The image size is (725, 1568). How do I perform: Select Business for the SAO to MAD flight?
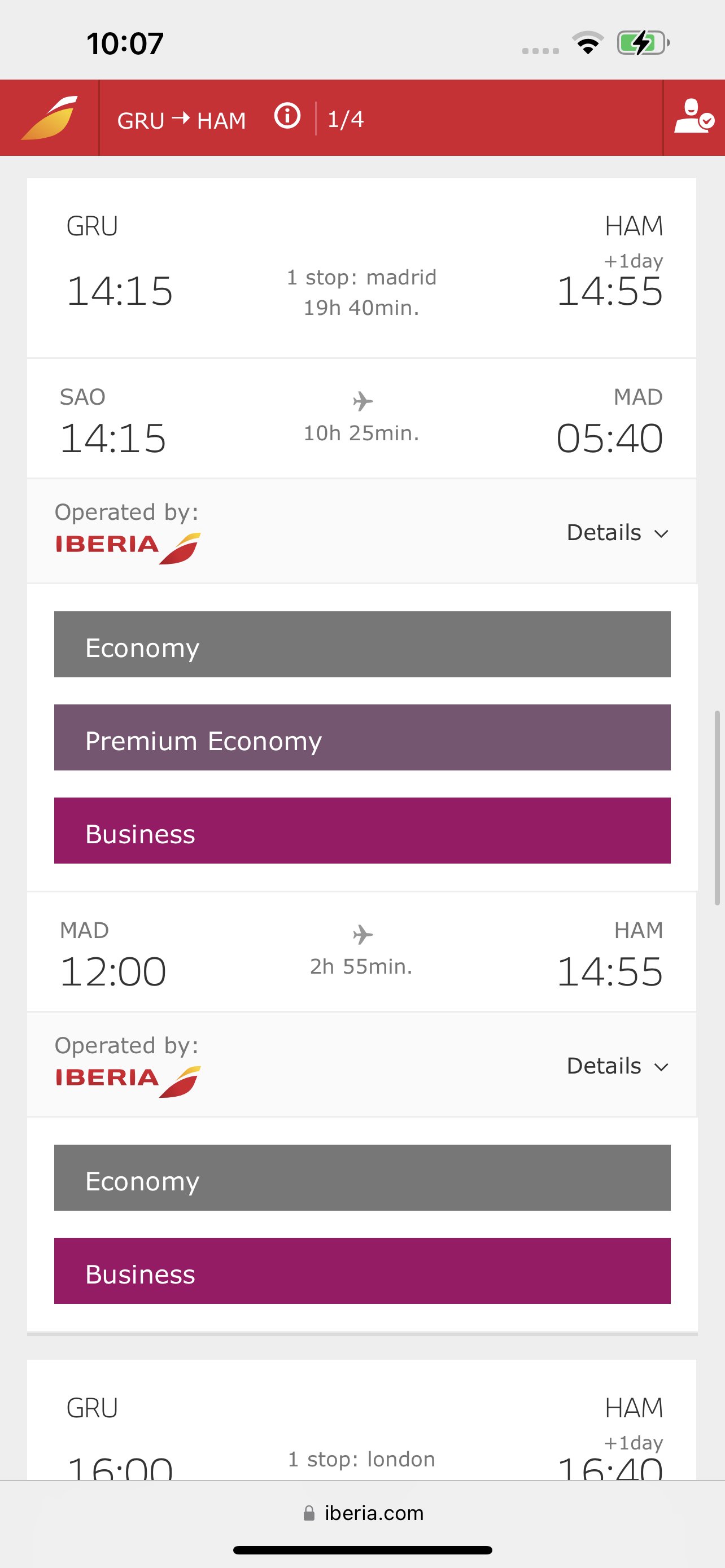(x=362, y=831)
